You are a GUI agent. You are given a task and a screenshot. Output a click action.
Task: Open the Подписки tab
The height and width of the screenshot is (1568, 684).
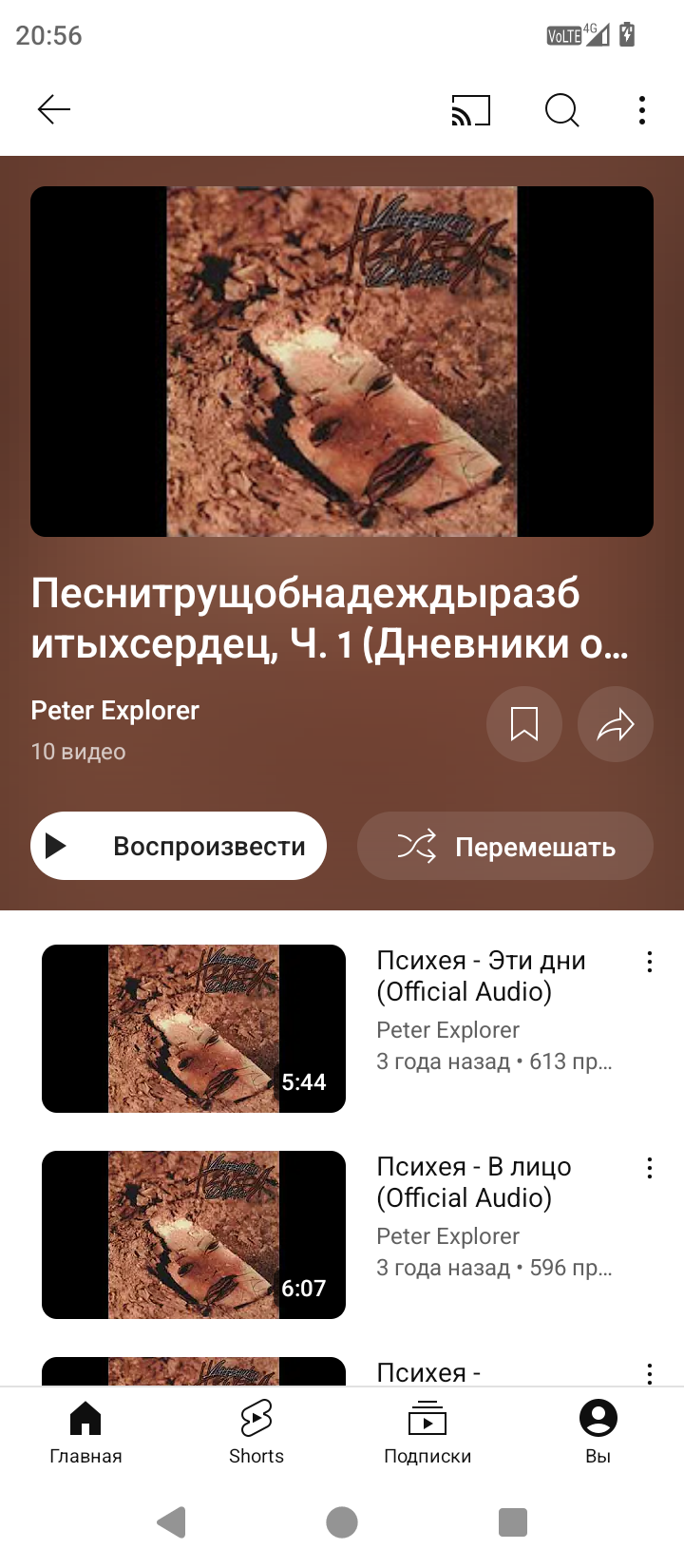tap(427, 1432)
